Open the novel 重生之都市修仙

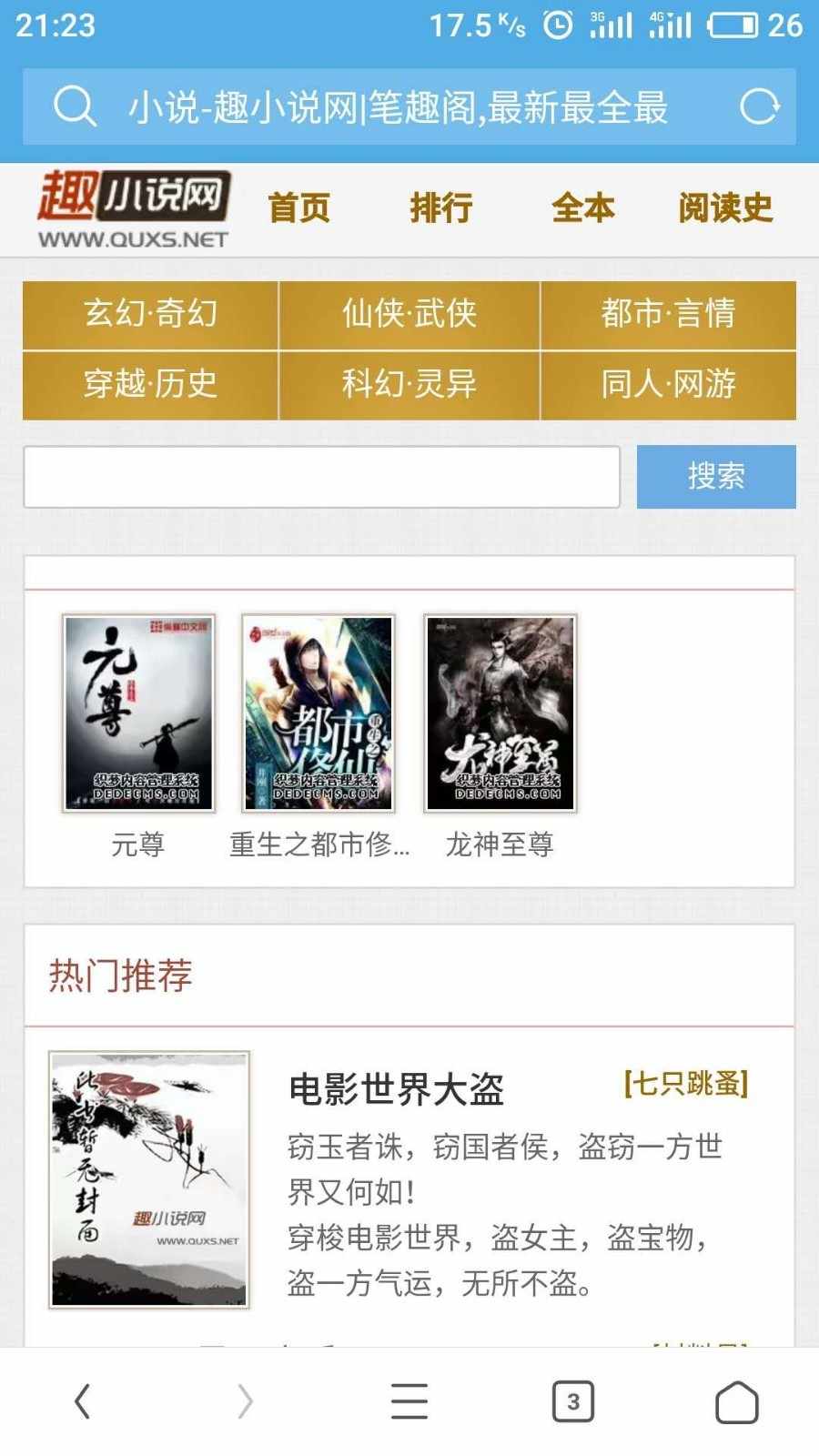[x=318, y=713]
